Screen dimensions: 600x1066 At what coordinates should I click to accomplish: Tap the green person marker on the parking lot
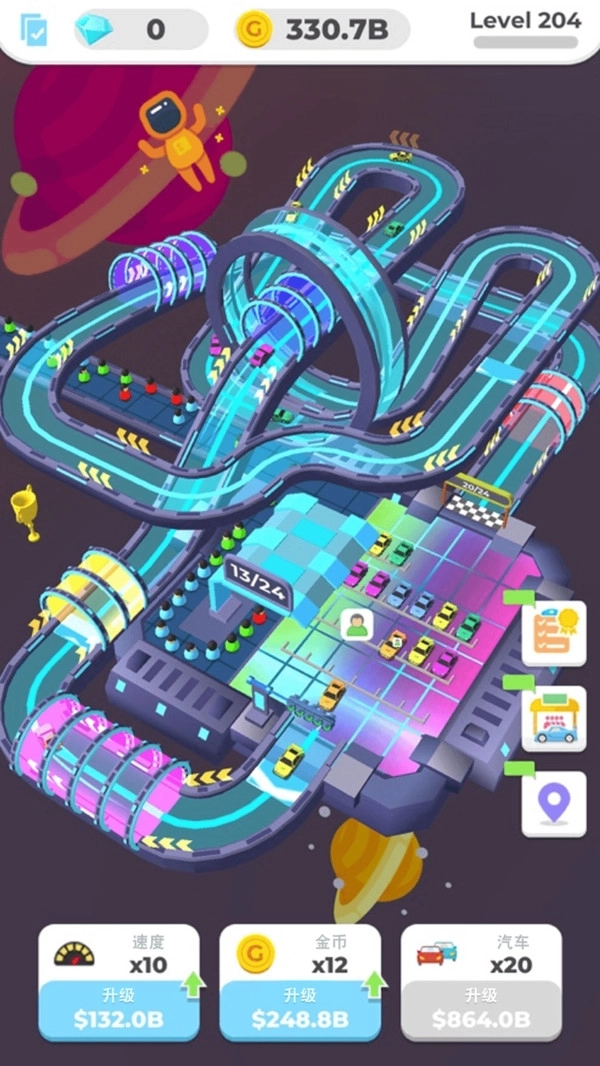click(x=357, y=624)
